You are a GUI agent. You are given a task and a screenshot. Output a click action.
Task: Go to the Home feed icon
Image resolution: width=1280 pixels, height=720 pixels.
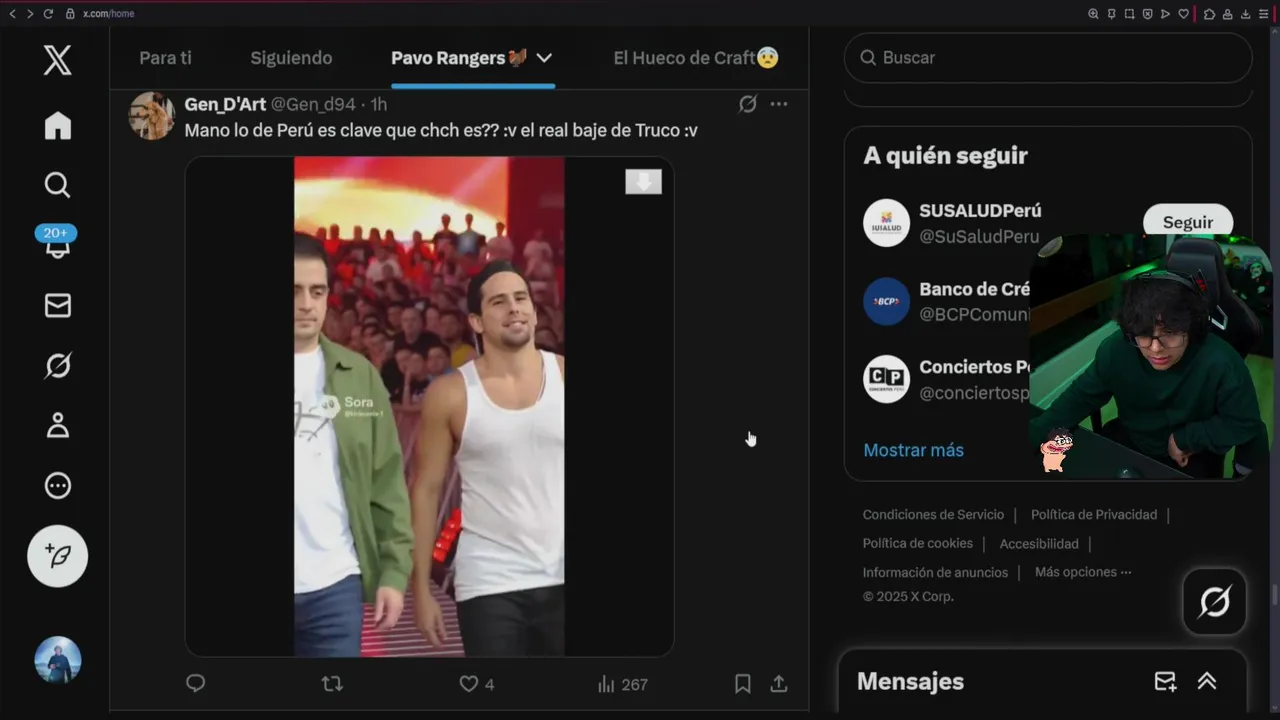(x=57, y=126)
